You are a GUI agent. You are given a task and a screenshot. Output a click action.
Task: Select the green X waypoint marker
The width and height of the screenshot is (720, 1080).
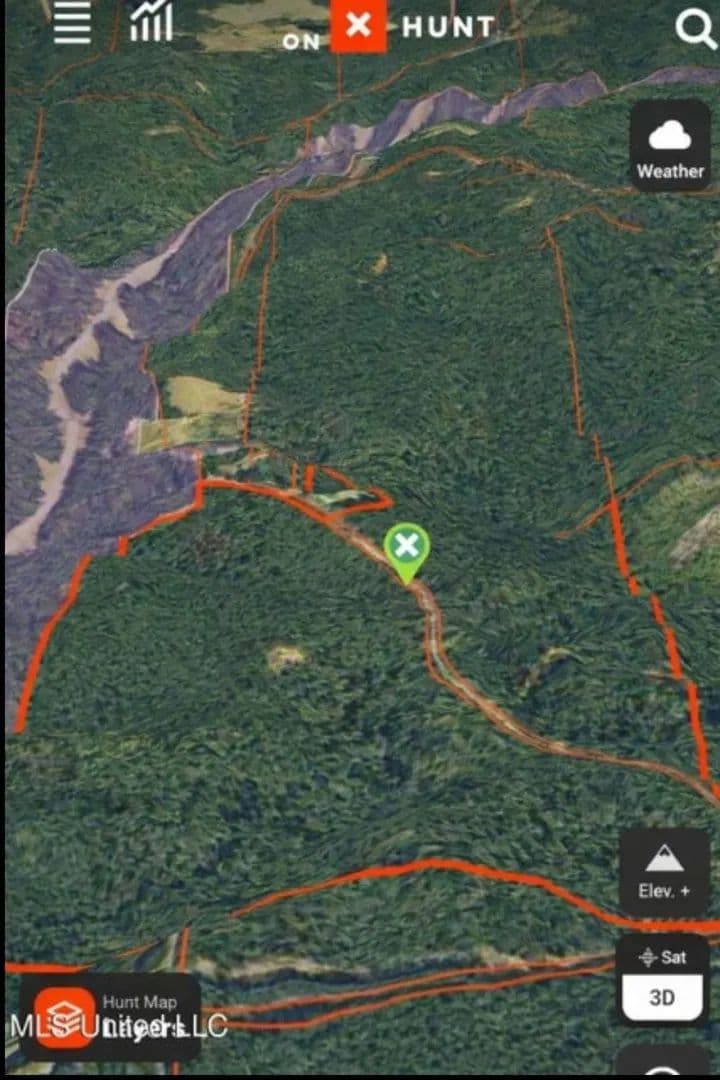point(407,548)
